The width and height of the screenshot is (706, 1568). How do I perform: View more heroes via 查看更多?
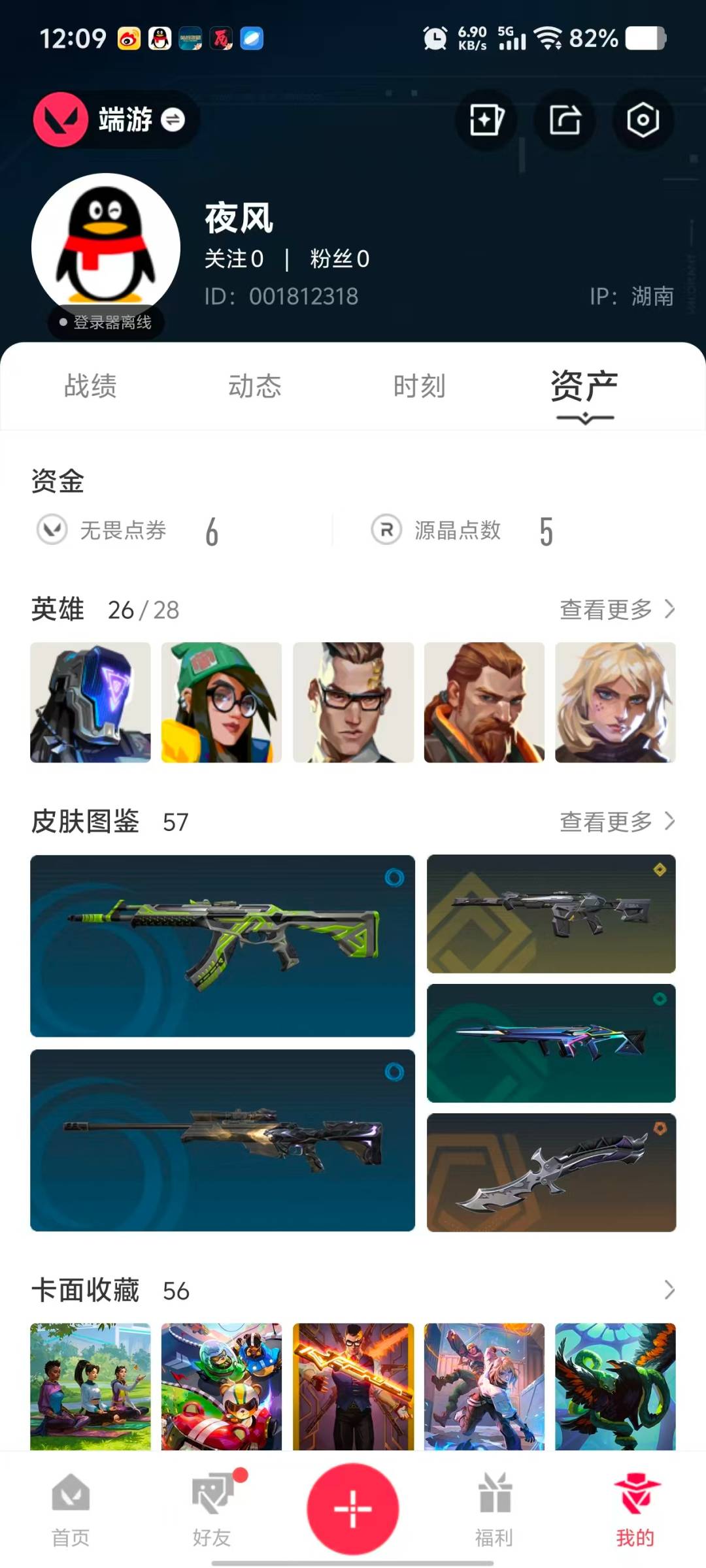tap(616, 610)
